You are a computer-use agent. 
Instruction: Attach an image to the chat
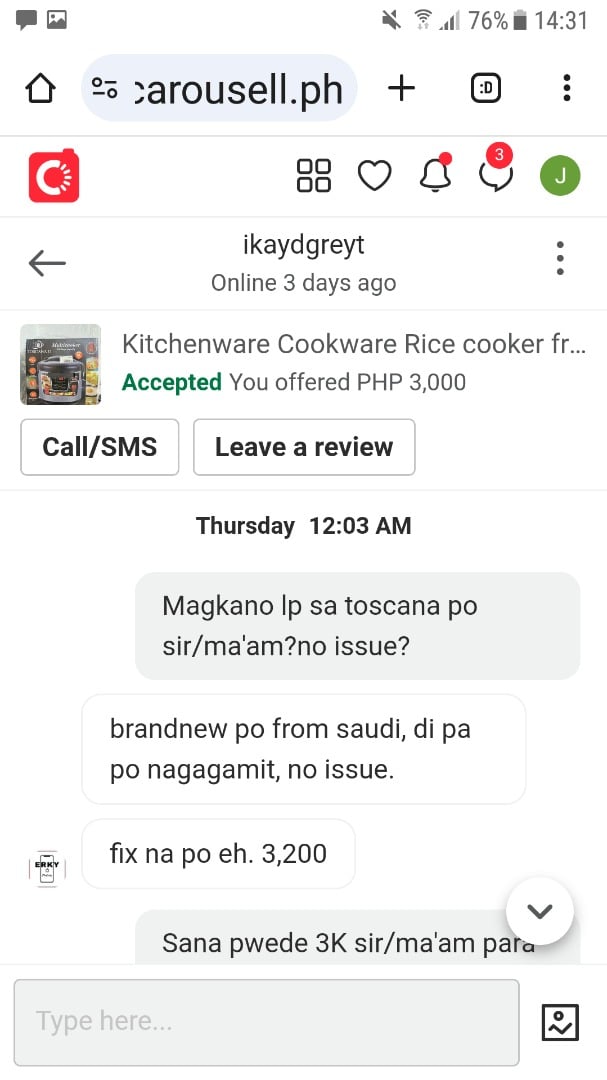(560, 1022)
